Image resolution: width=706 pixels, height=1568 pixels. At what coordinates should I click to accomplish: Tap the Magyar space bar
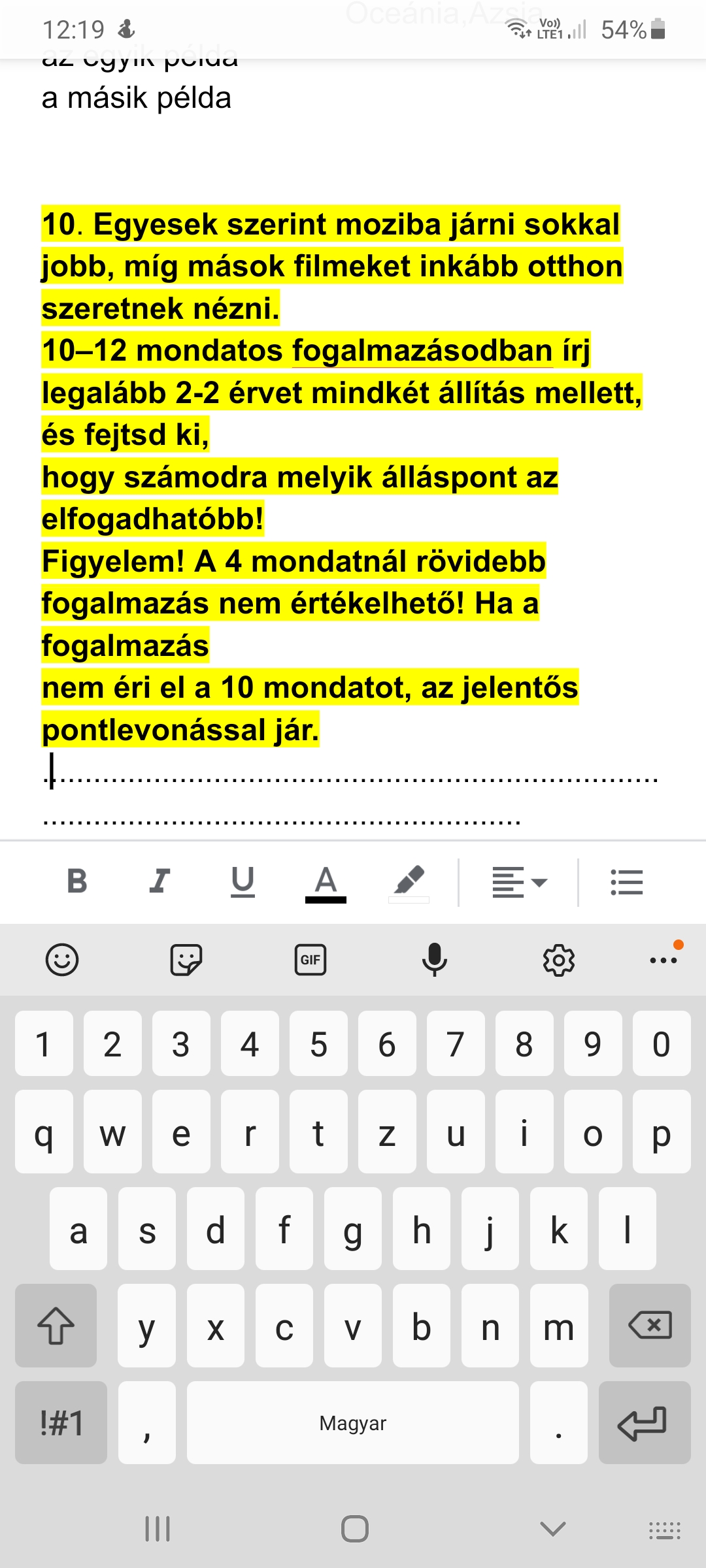353,1422
